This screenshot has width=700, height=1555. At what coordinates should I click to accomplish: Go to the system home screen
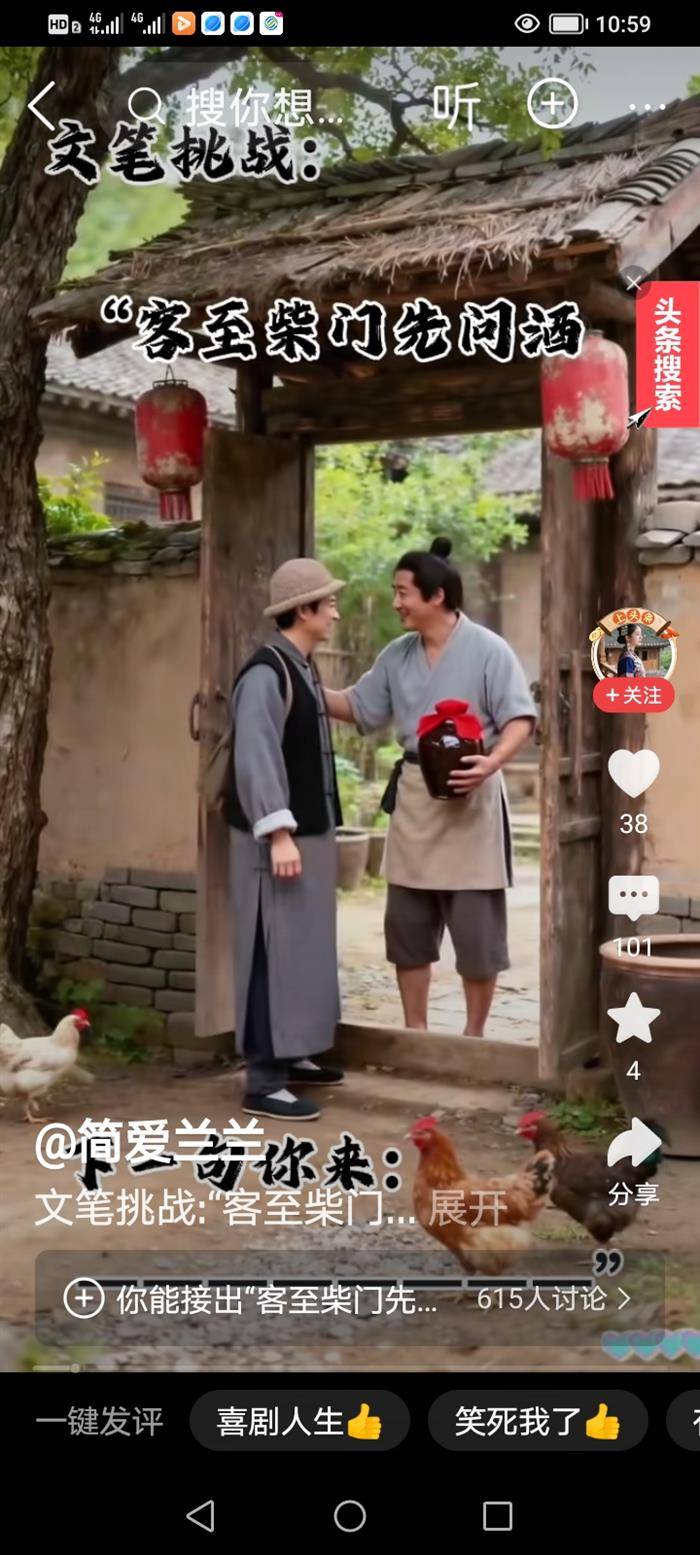(x=350, y=1516)
